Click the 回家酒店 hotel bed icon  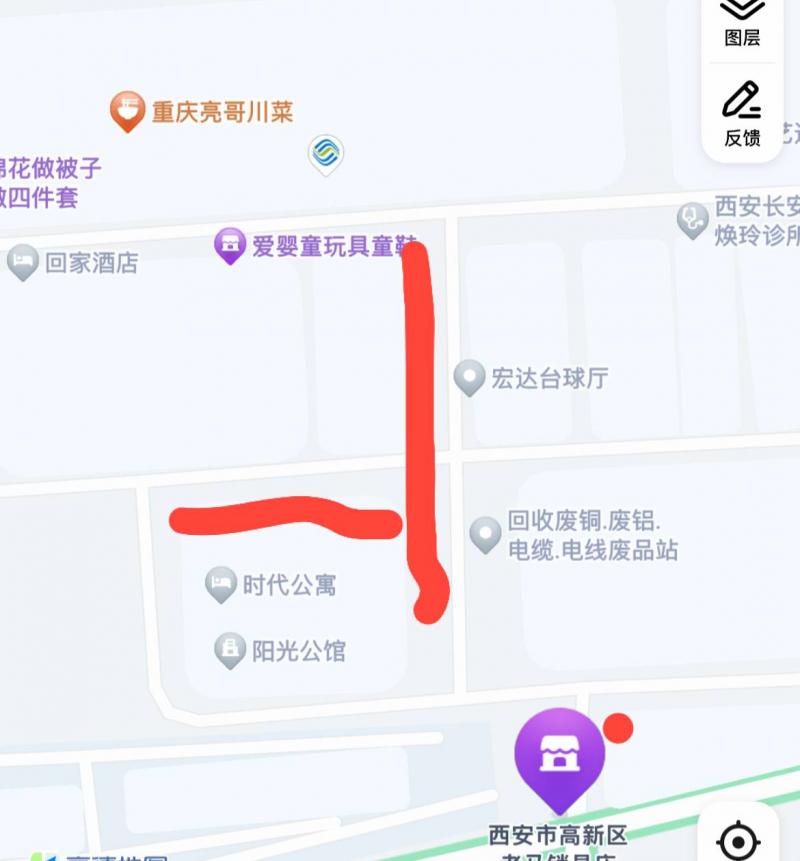[23, 260]
